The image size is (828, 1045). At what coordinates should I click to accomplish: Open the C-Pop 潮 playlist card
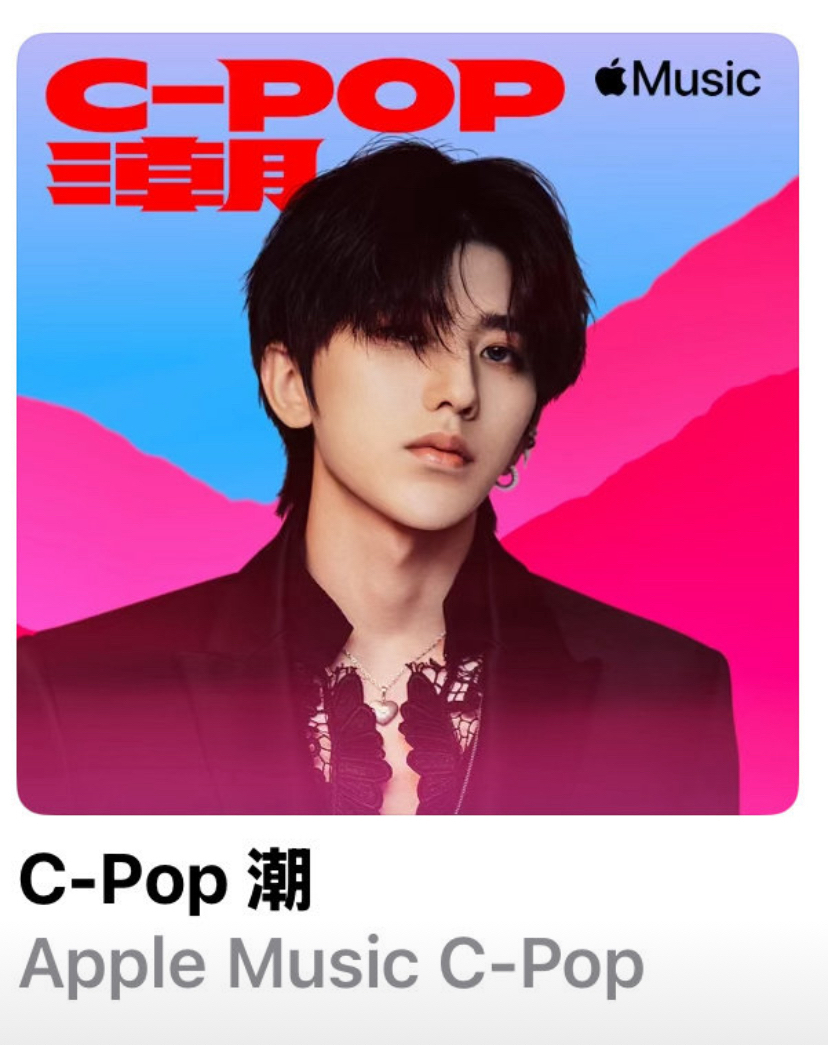(407, 424)
